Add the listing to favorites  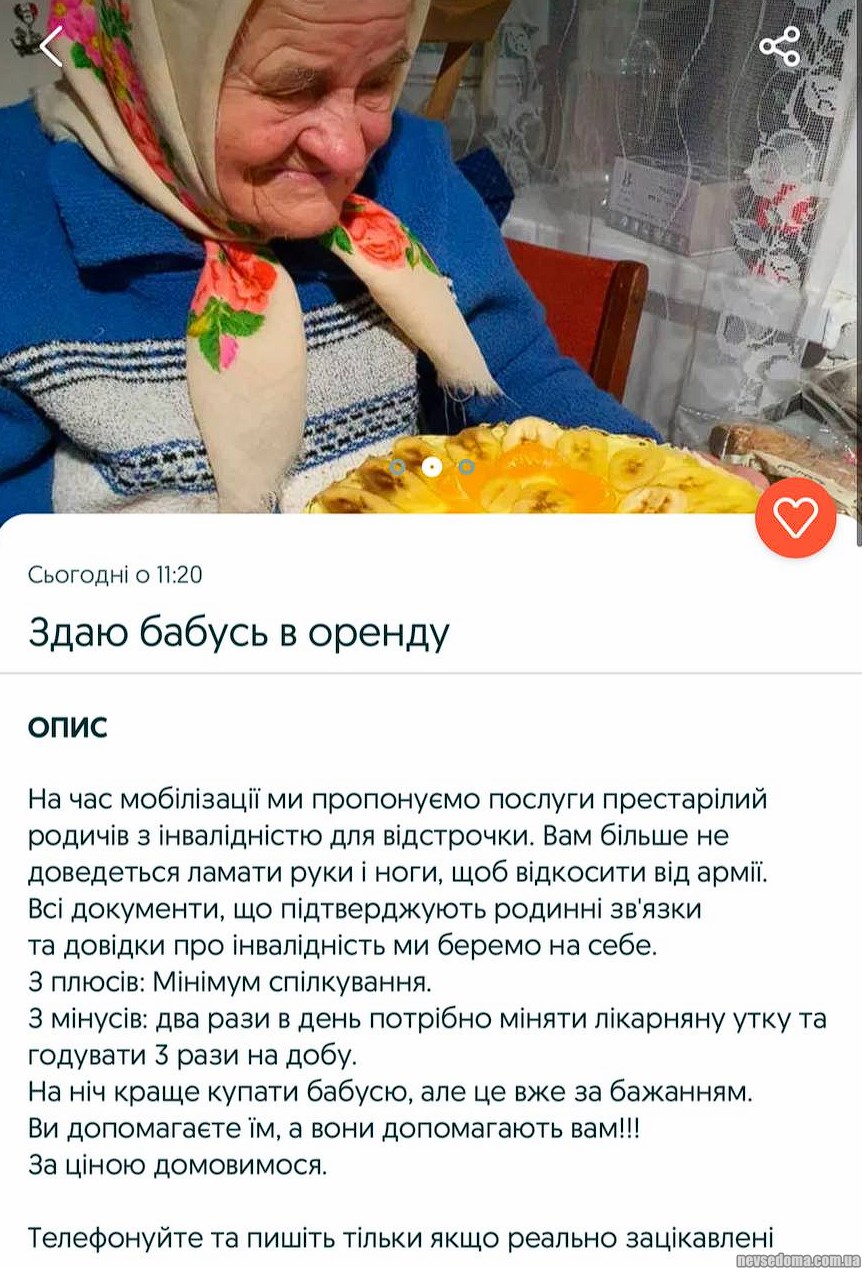pos(795,517)
